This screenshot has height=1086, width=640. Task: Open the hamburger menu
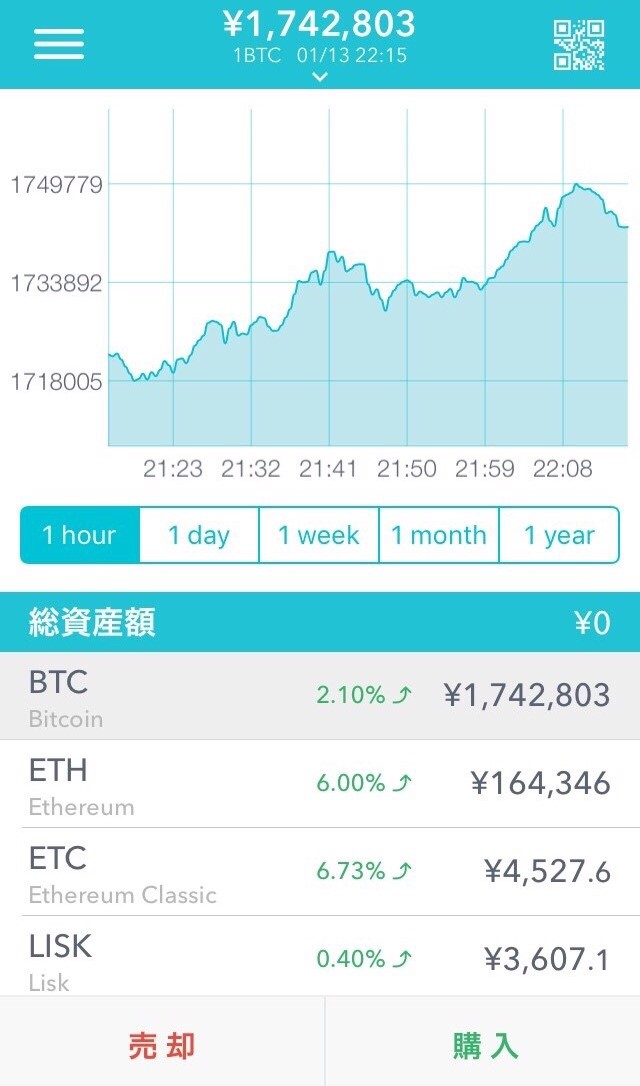[59, 44]
